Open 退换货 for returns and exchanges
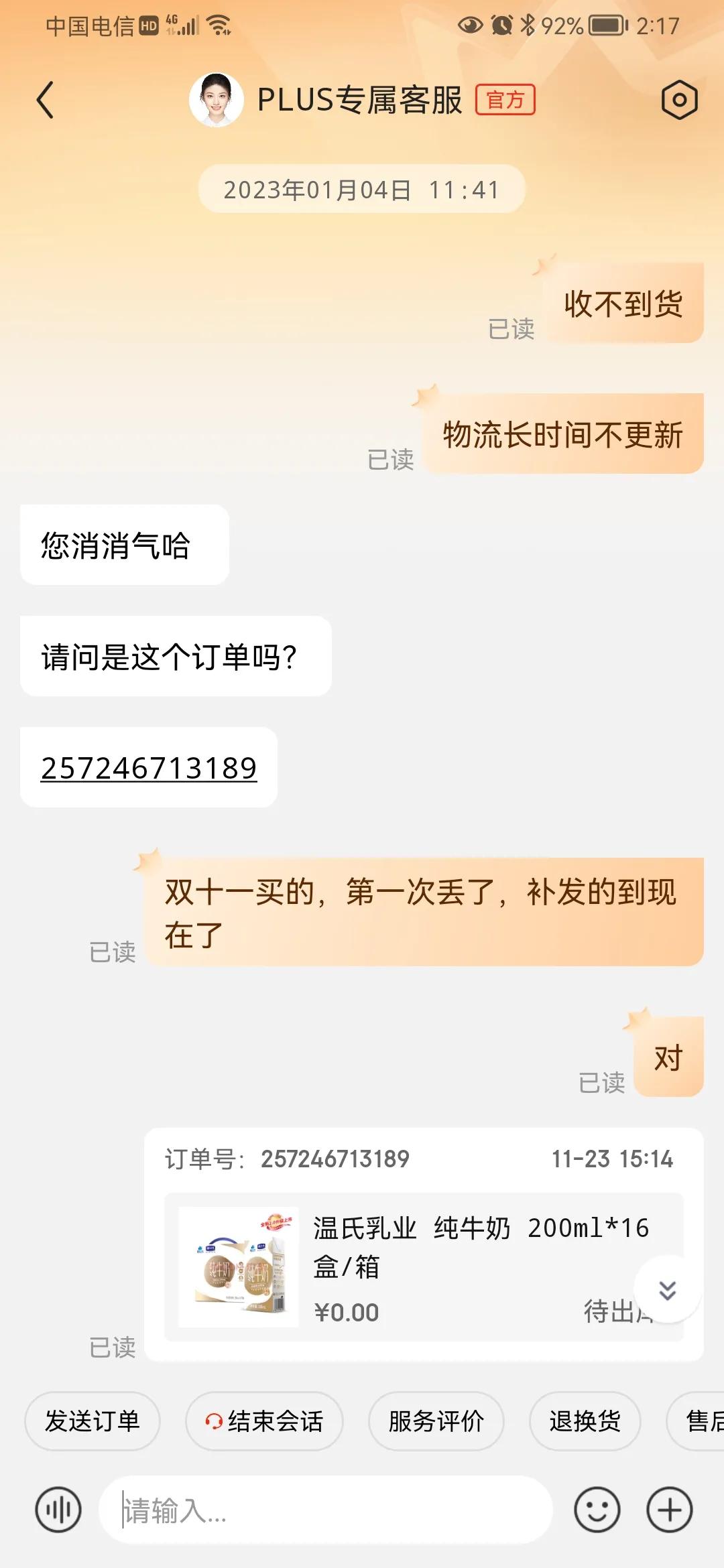 pos(583,1421)
